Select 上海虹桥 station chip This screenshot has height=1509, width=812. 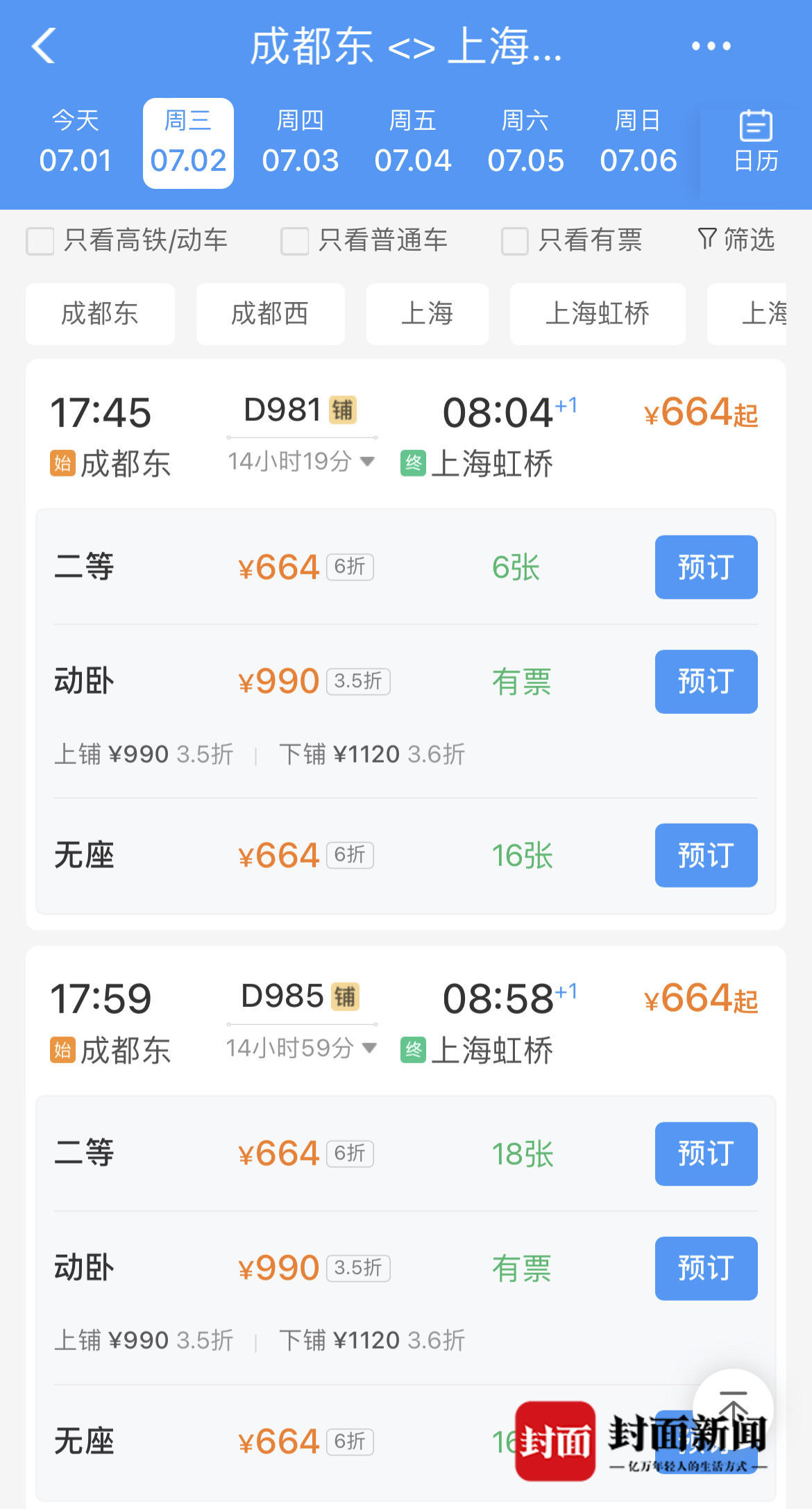point(598,314)
